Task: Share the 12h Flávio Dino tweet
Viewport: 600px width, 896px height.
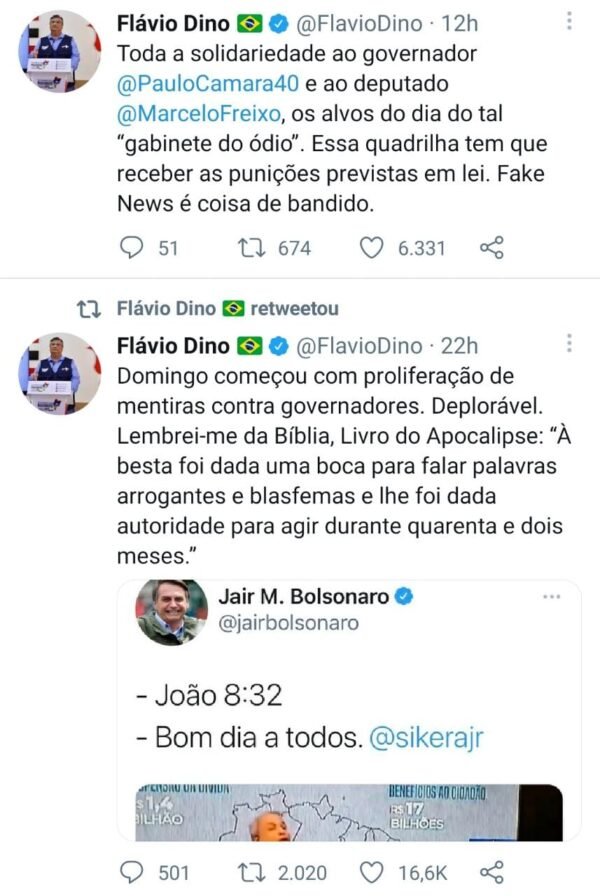Action: pos(491,247)
